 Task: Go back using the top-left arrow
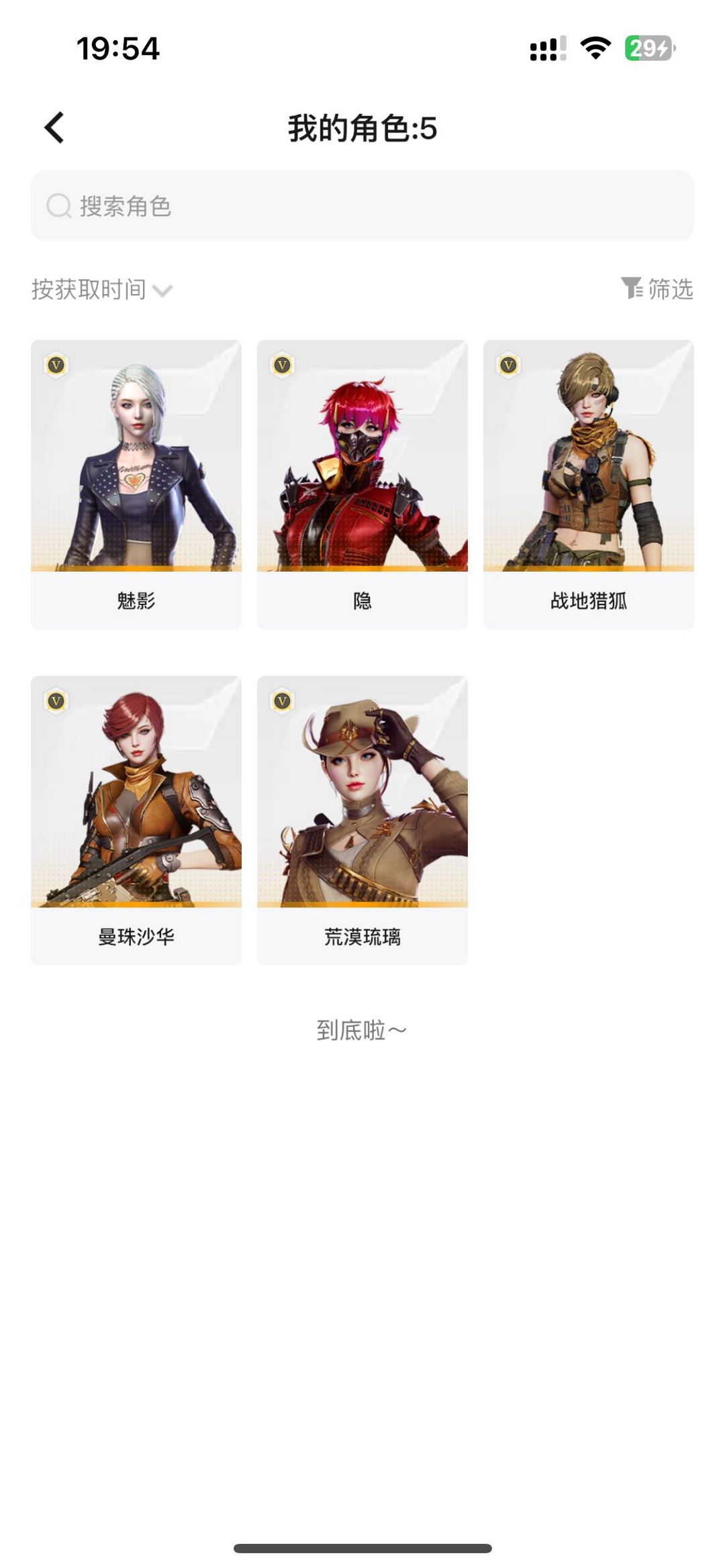[x=54, y=127]
